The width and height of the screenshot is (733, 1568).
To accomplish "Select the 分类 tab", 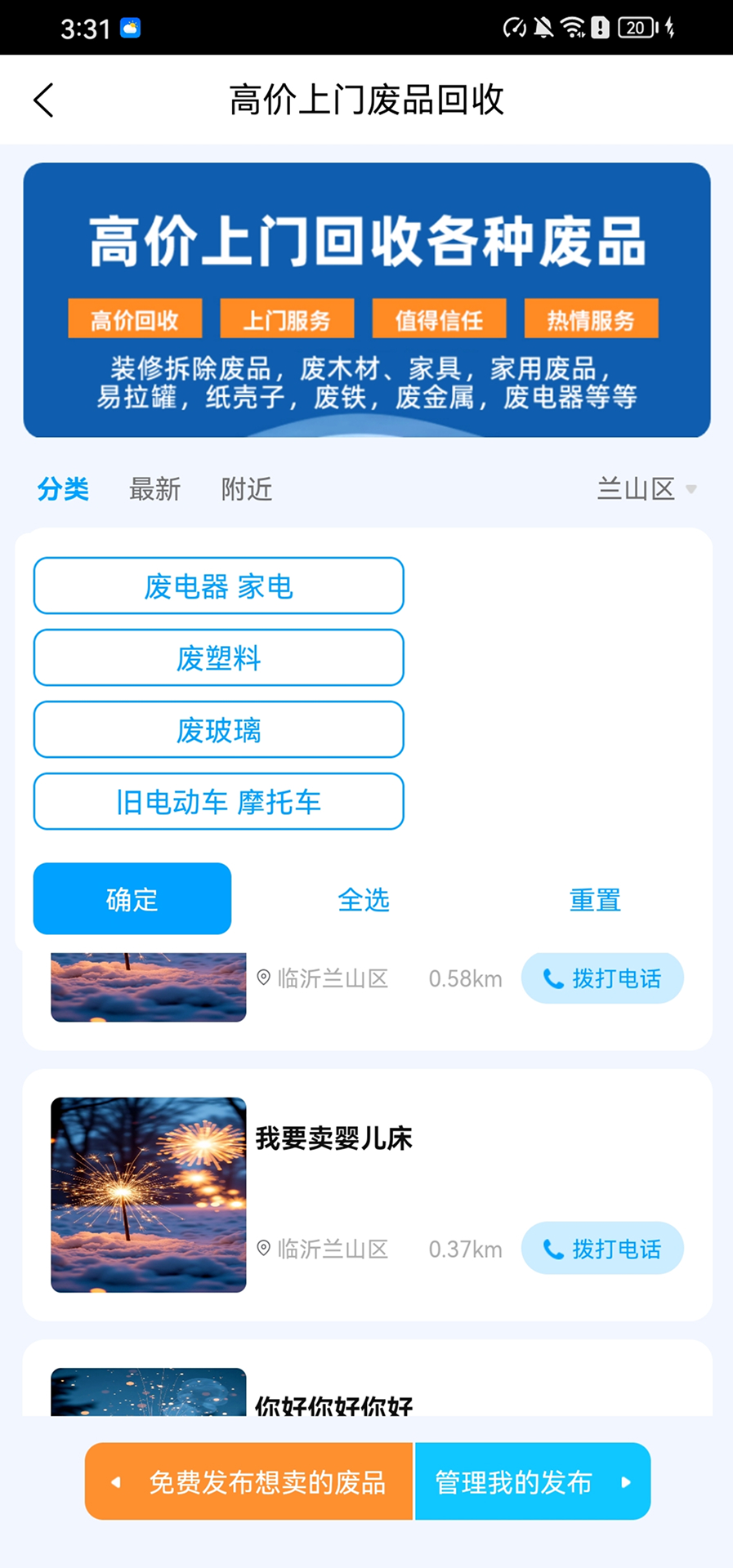I will tap(63, 489).
